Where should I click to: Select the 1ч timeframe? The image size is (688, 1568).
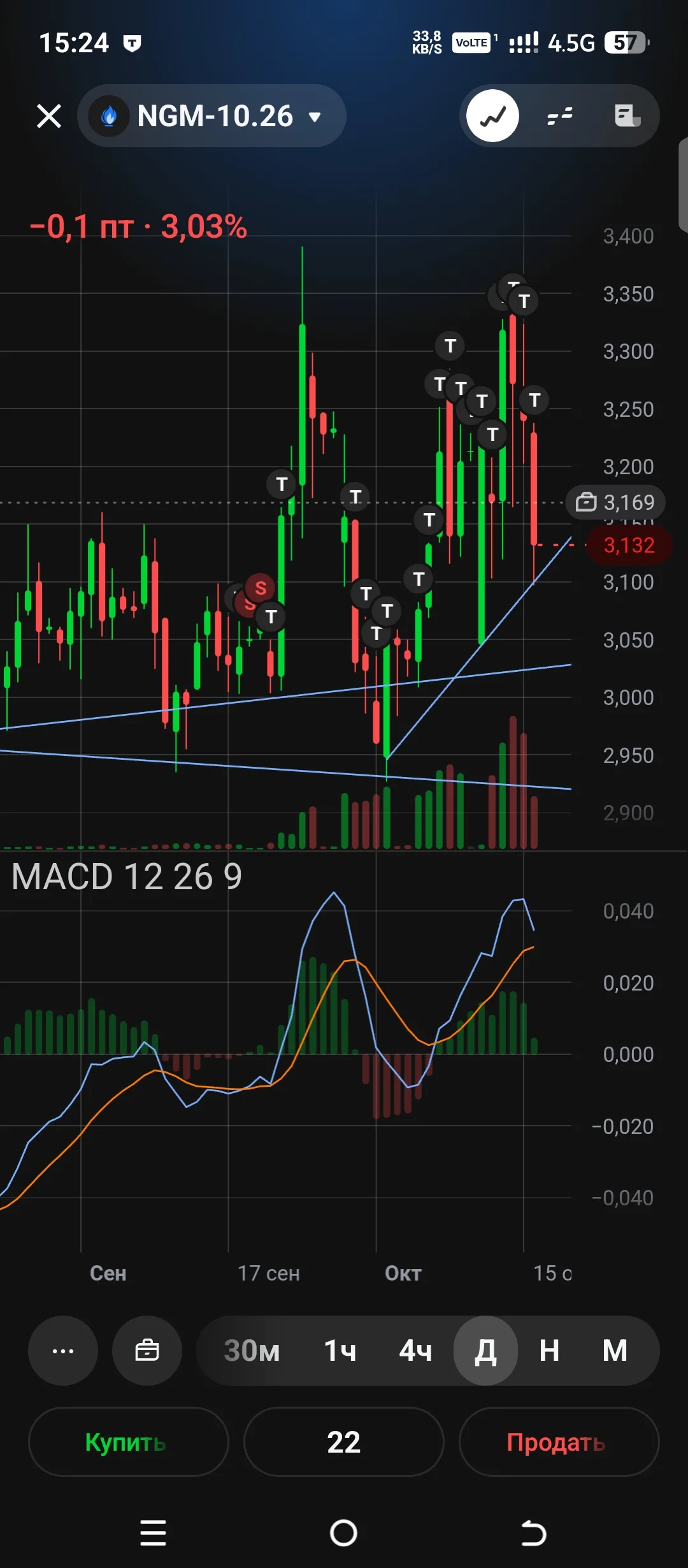point(340,1350)
